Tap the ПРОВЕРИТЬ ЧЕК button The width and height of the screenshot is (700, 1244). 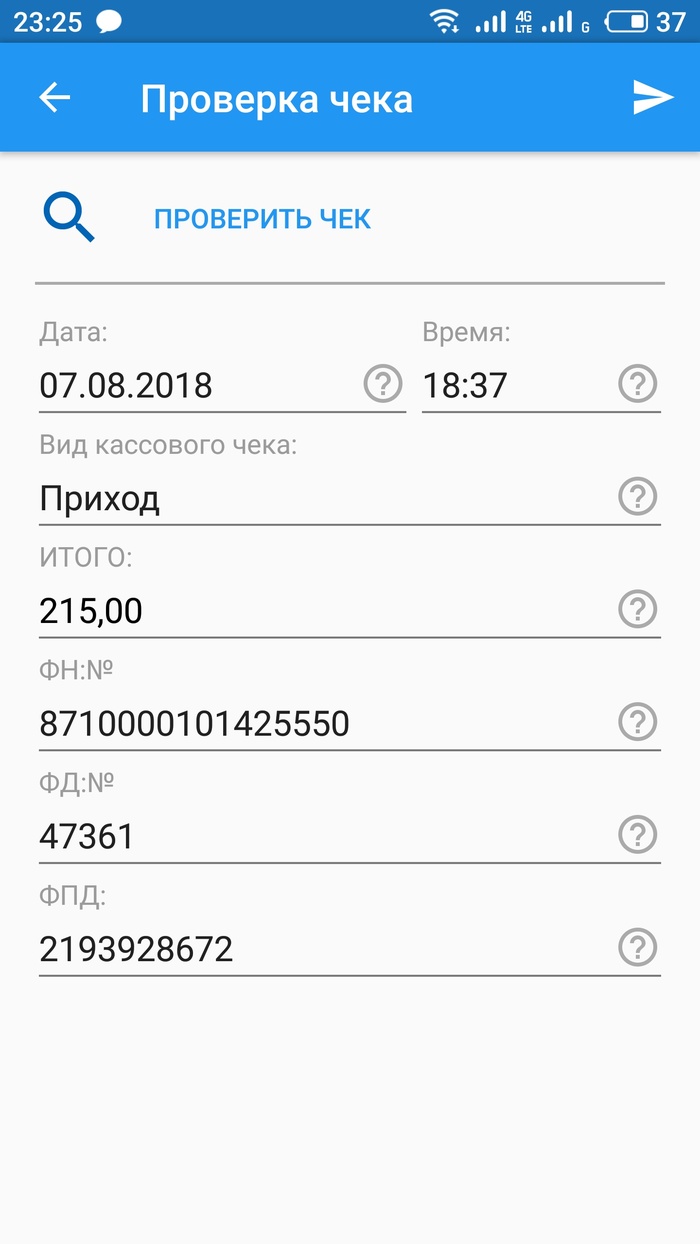pos(262,219)
